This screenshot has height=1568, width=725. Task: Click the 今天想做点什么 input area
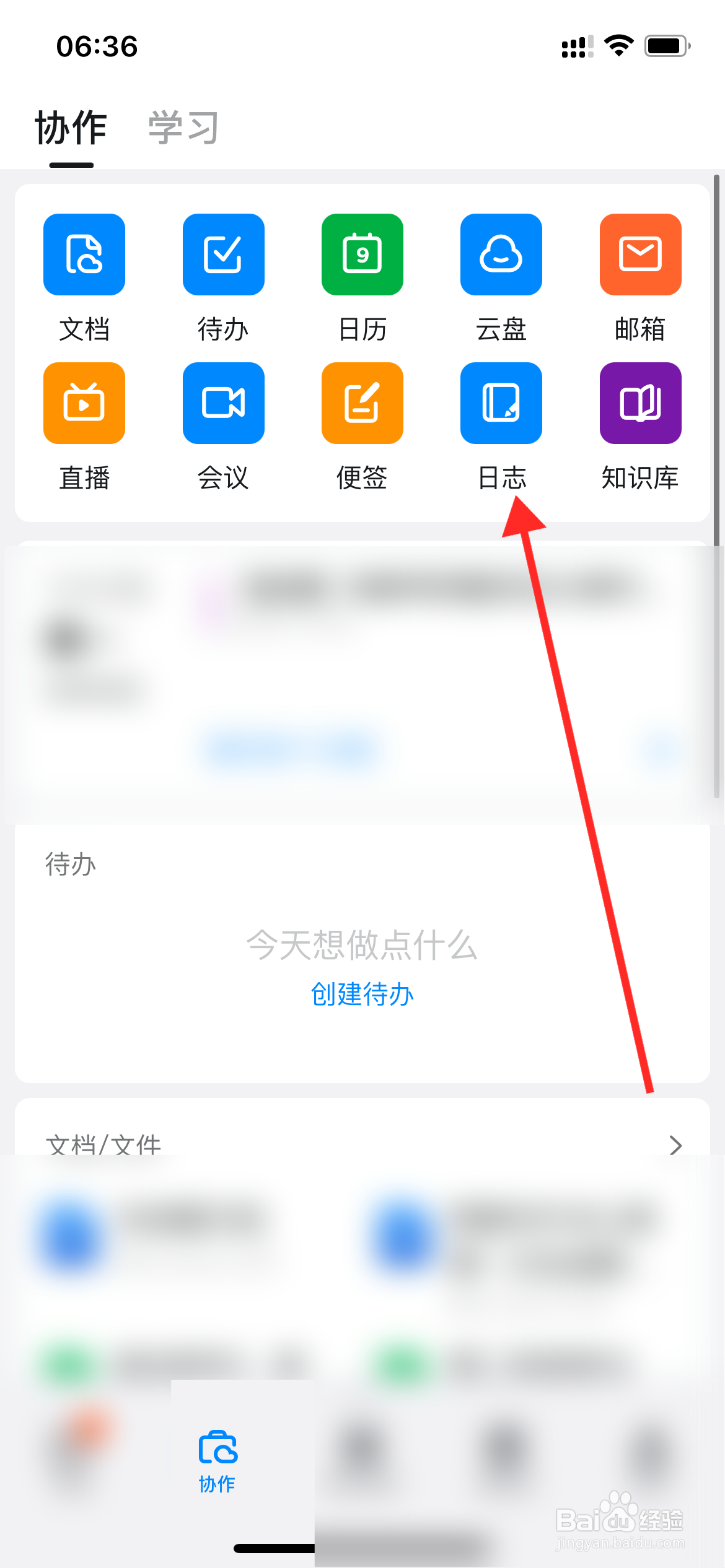362,944
